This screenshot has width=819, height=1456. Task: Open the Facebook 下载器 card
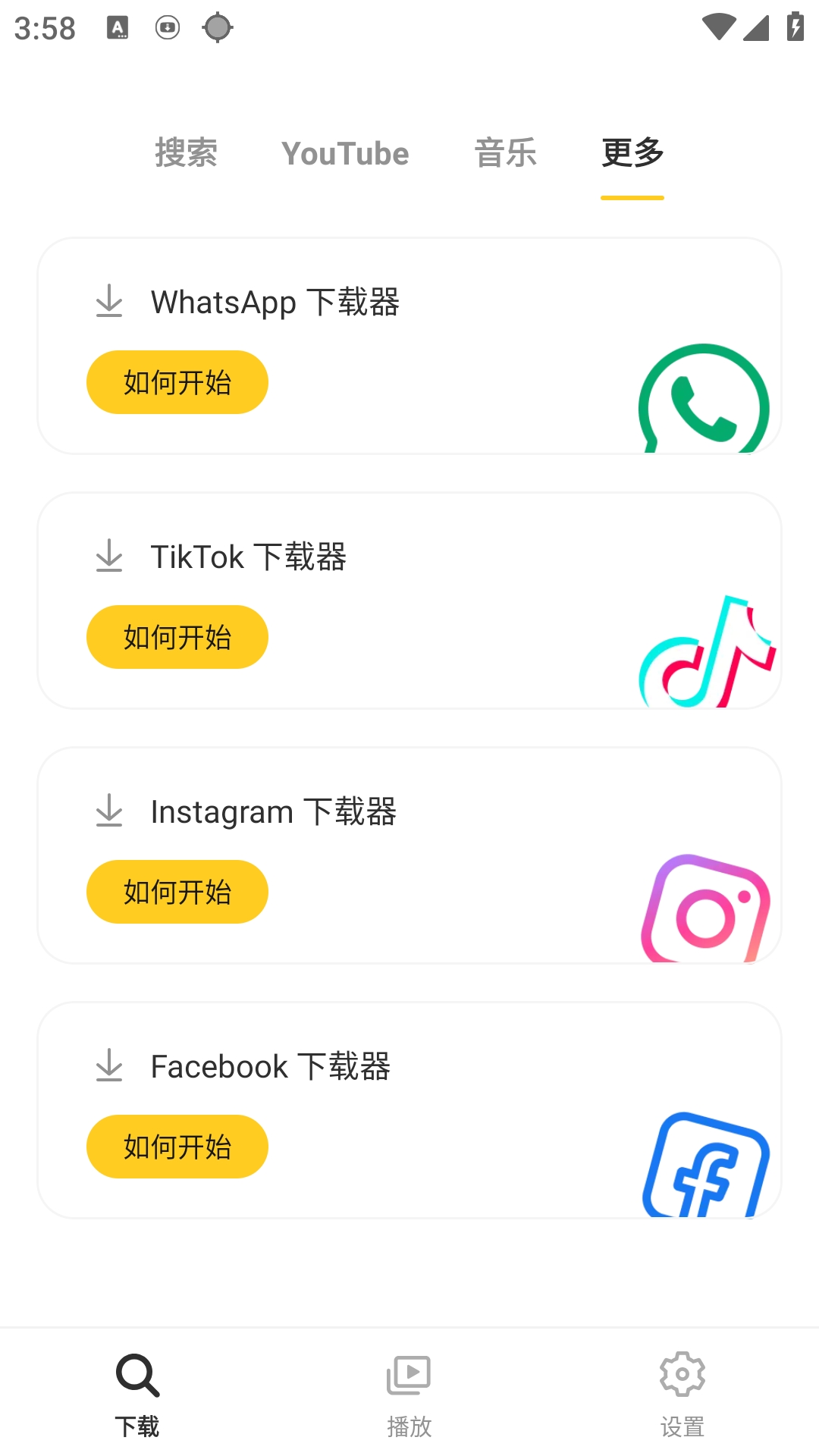point(409,1110)
